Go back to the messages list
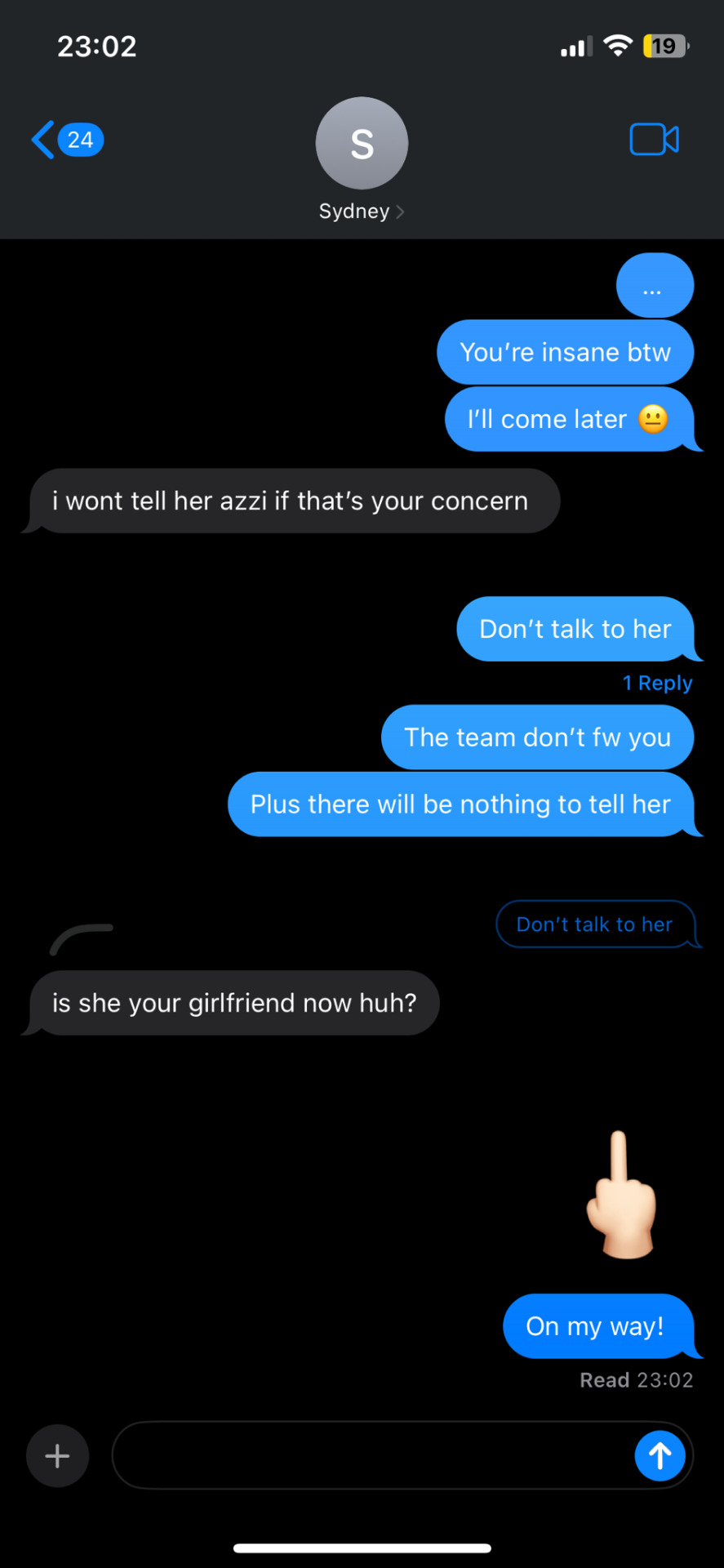 coord(65,140)
